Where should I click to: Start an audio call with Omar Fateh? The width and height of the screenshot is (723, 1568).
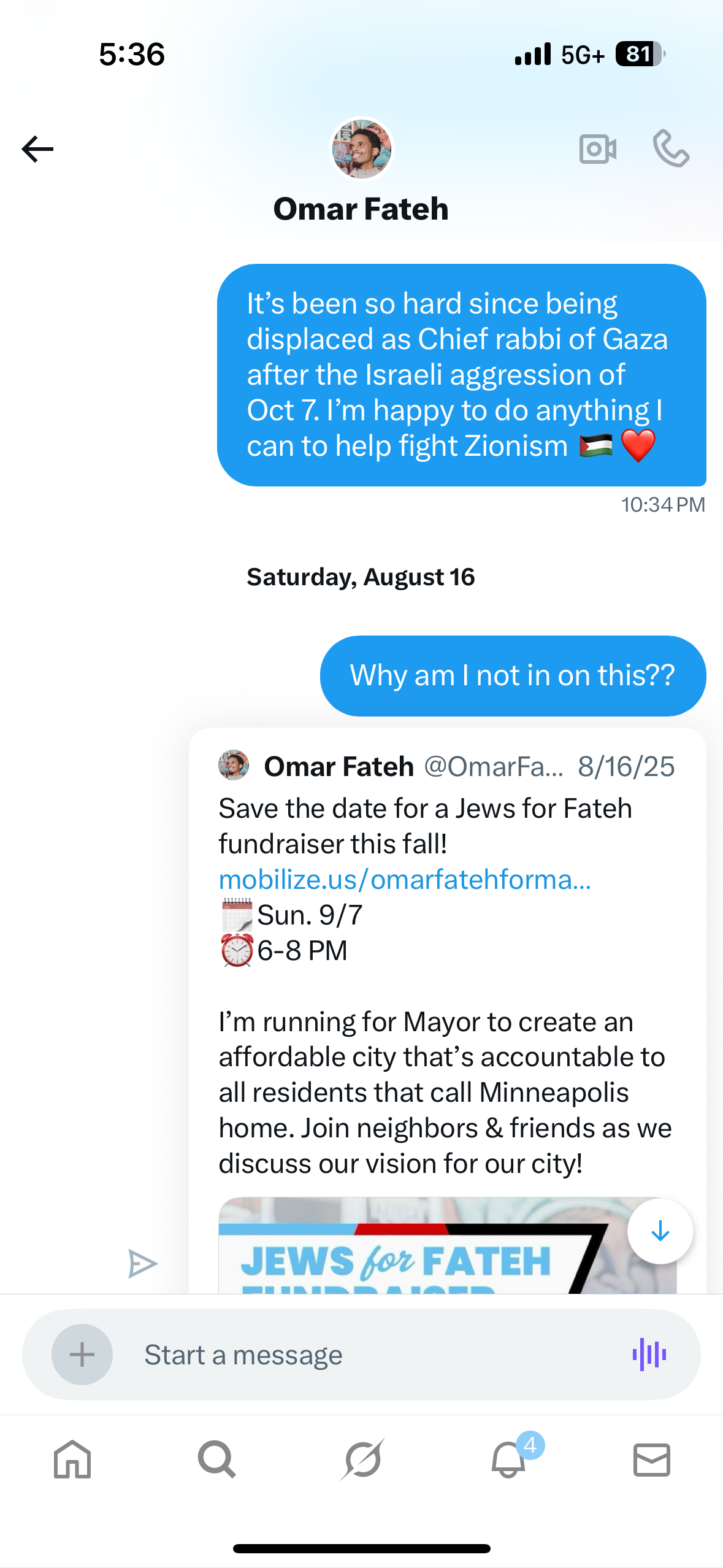[671, 149]
